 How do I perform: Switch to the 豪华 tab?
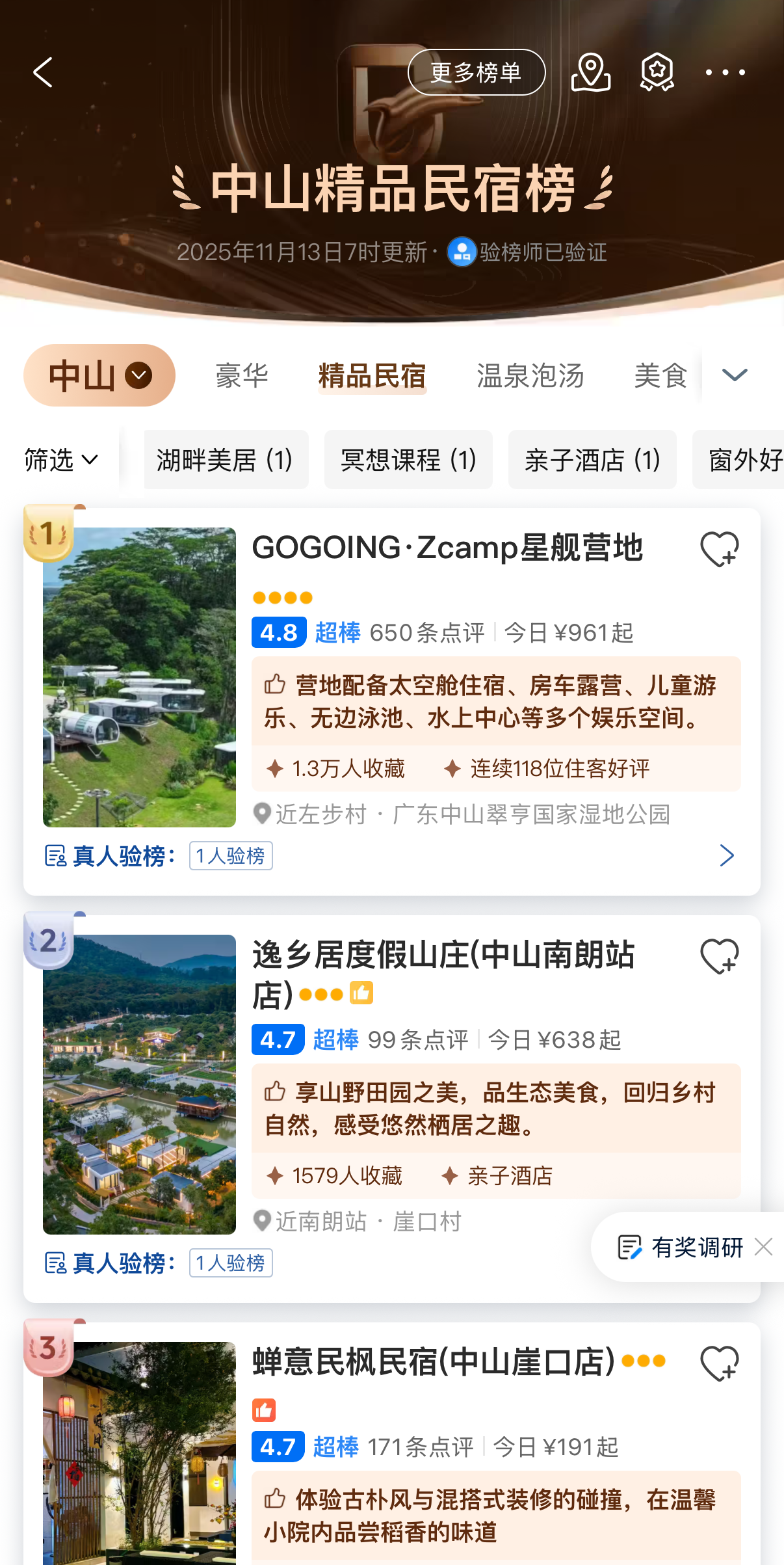tap(242, 375)
